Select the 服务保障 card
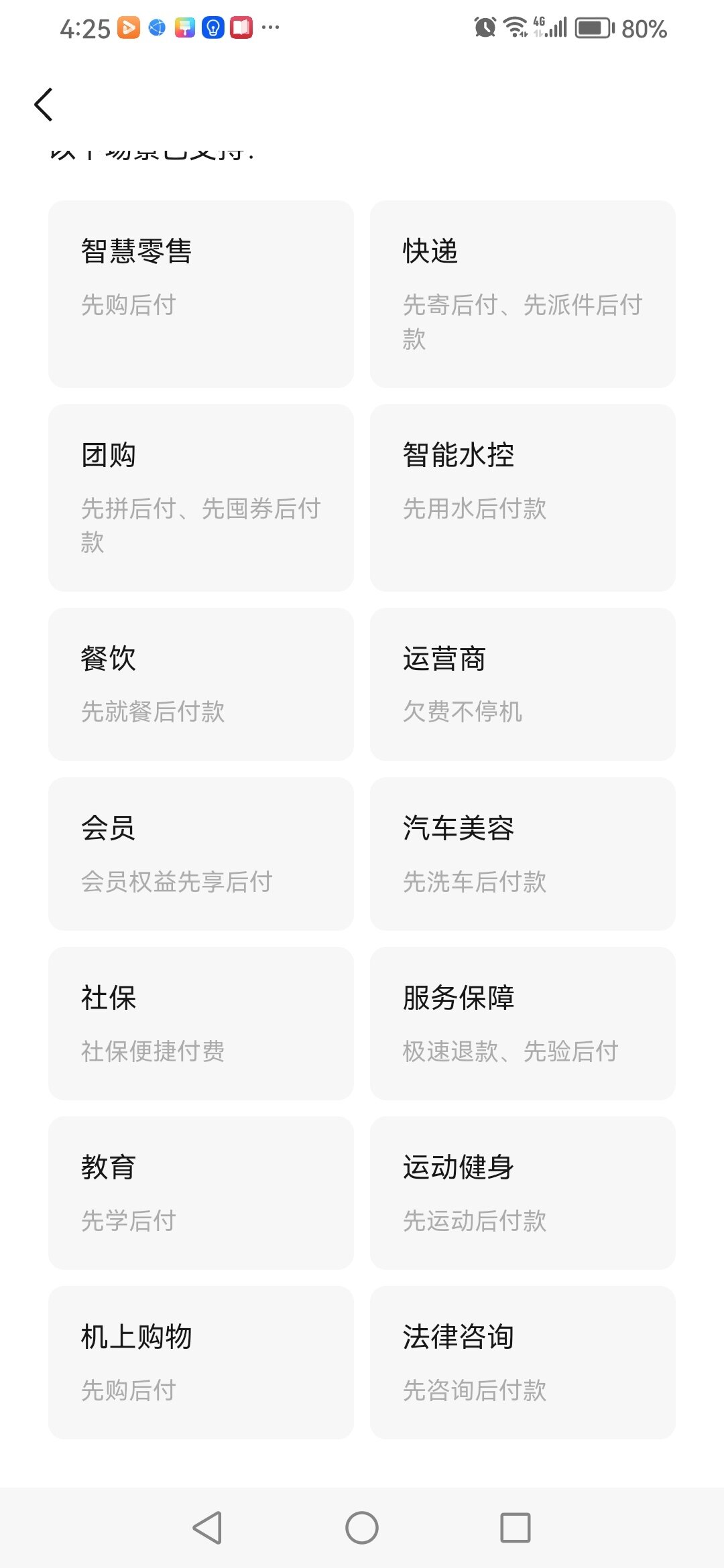This screenshot has height=1568, width=724. (523, 1023)
